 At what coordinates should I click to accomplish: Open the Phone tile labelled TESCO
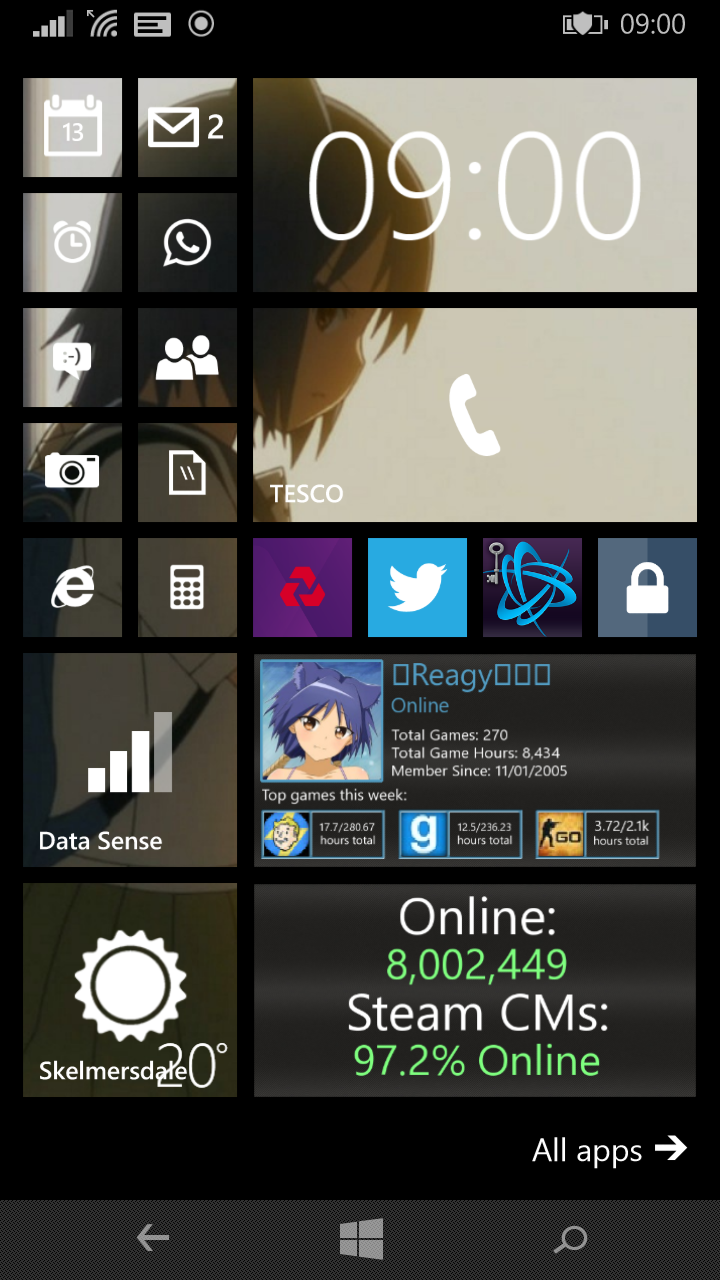(x=475, y=415)
